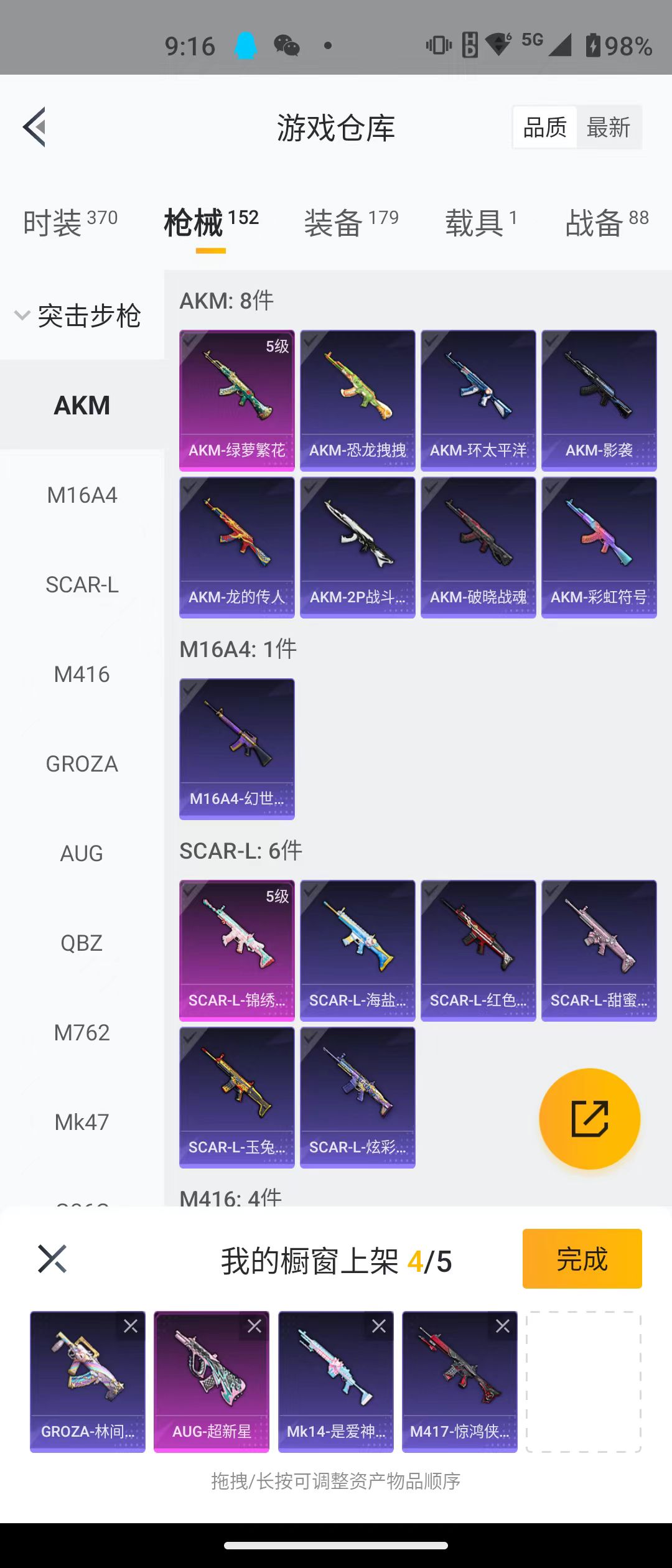Viewport: 672px width, 1568px height.
Task: Select the AKM-绿萝繁花 skin
Action: tap(236, 399)
